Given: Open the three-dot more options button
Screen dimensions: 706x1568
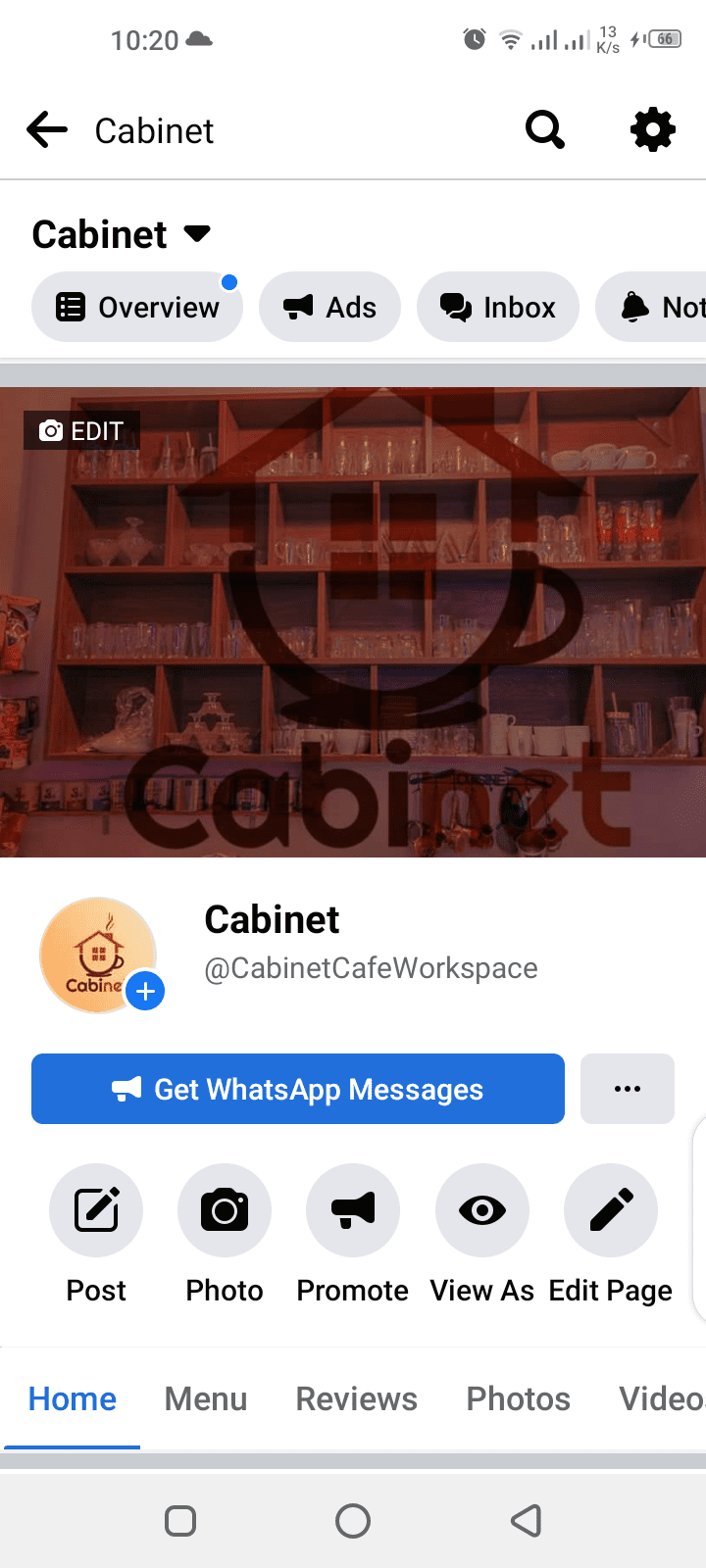Looking at the screenshot, I should click(x=628, y=1089).
